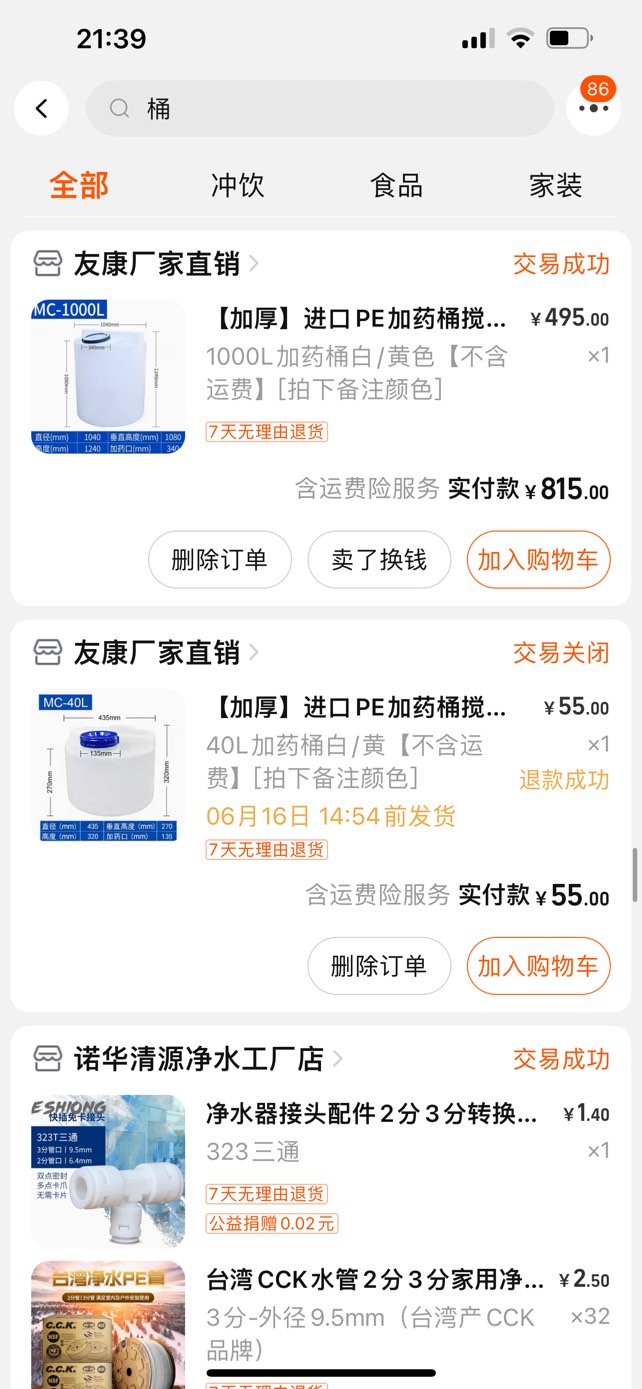Image resolution: width=642 pixels, height=1389 pixels.
Task: Delete the 40L 加药桶 order
Action: point(379,965)
